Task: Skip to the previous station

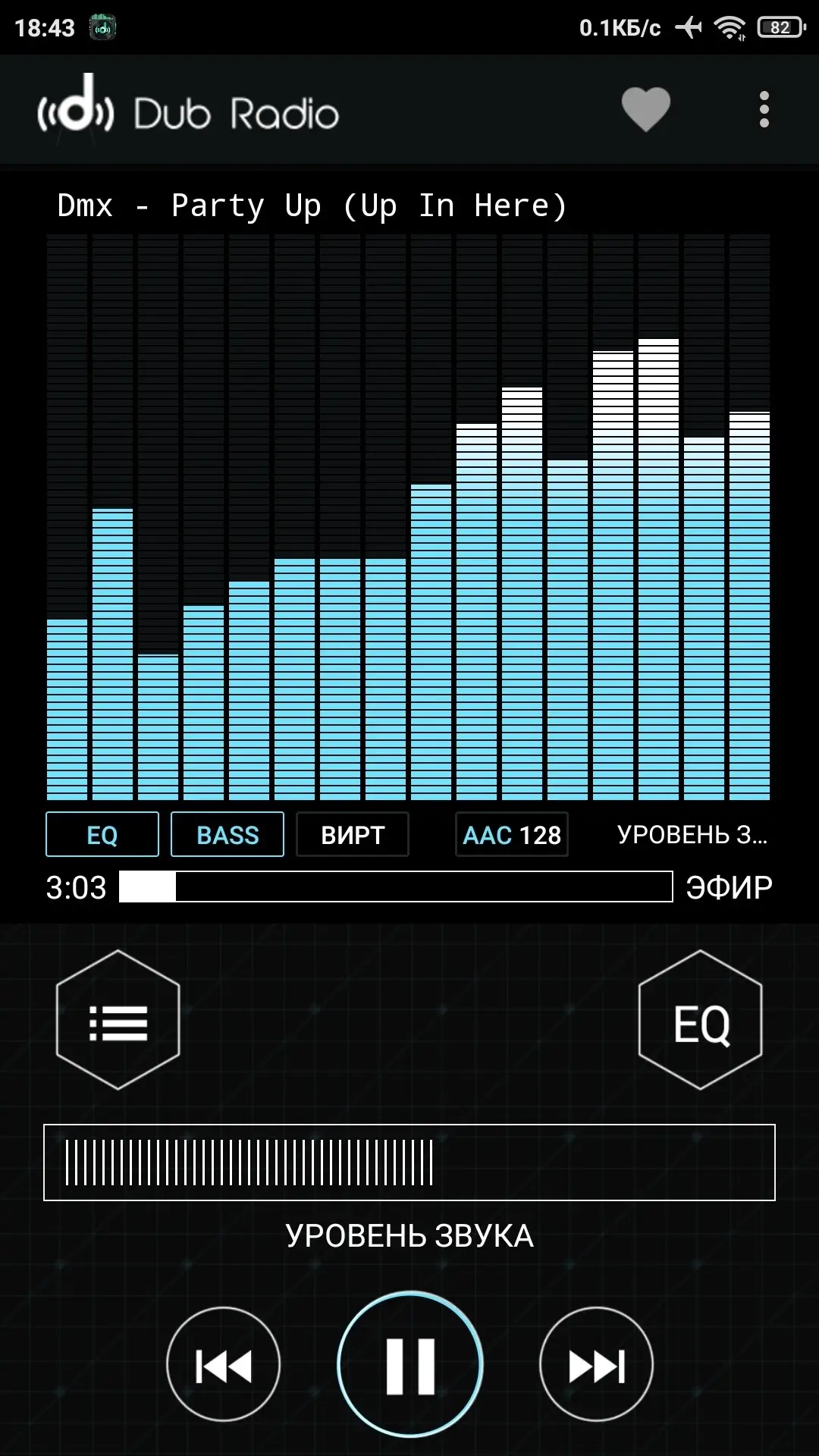Action: [223, 1364]
